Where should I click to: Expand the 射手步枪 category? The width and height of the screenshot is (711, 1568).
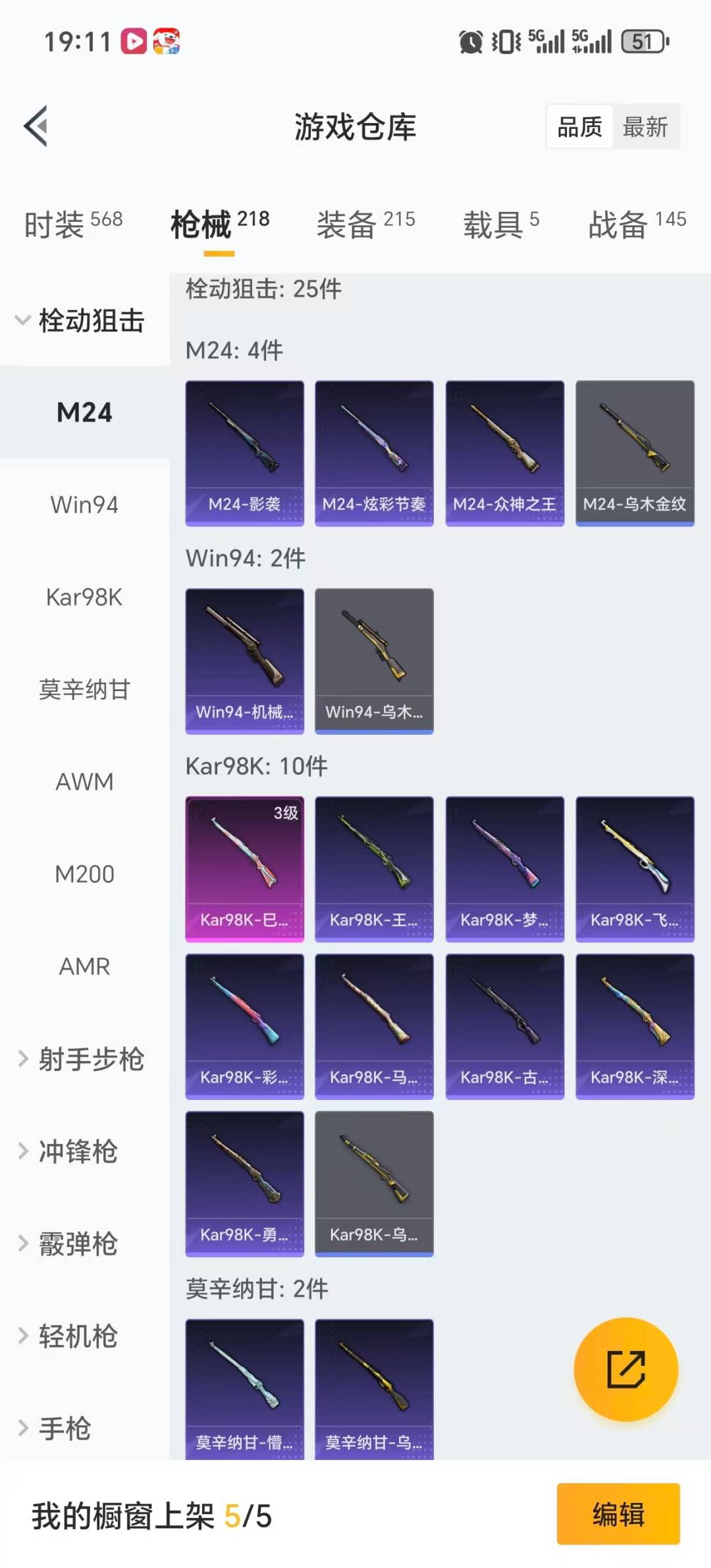(x=82, y=1059)
